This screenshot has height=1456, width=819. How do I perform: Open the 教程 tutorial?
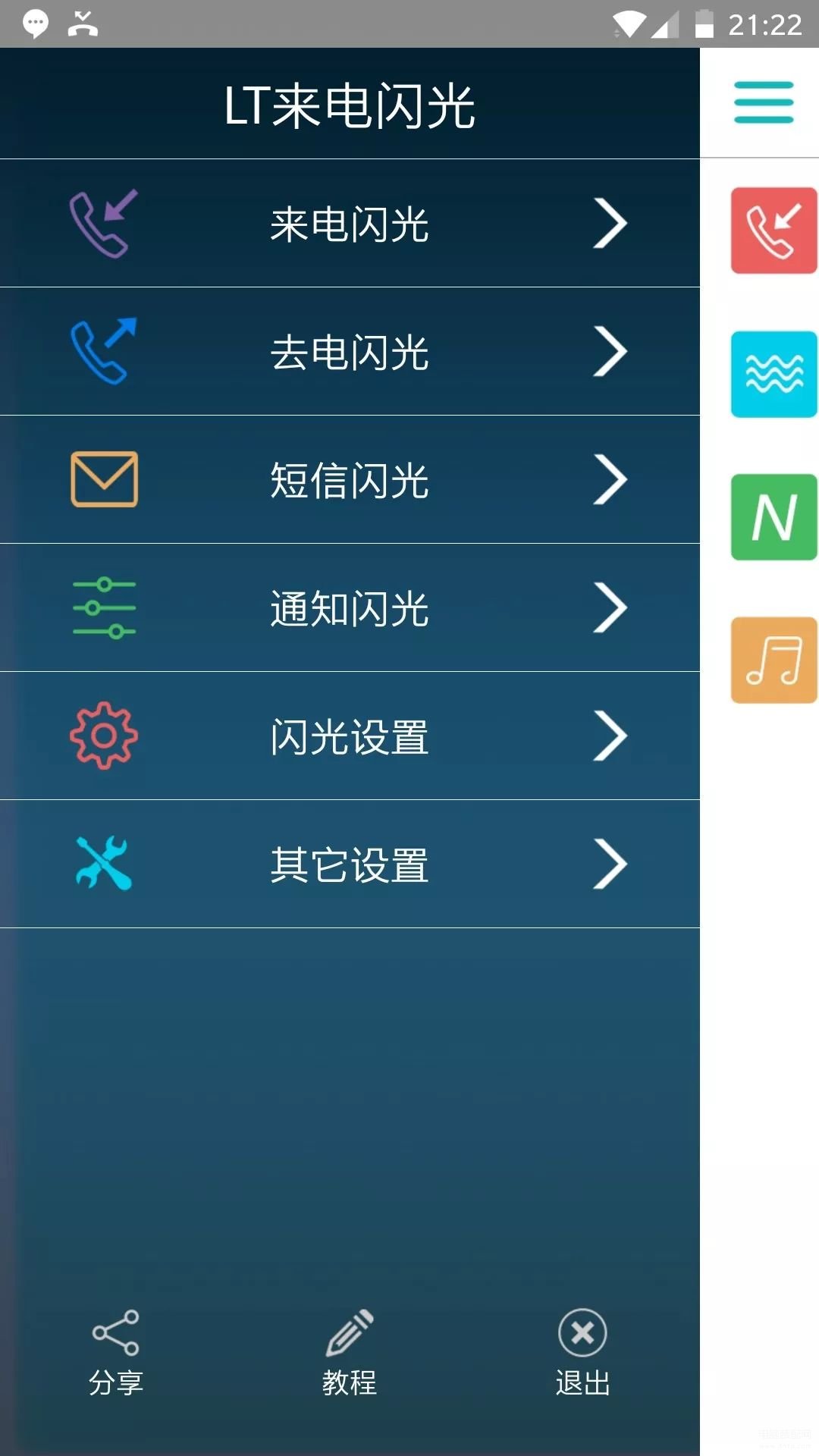[350, 1353]
